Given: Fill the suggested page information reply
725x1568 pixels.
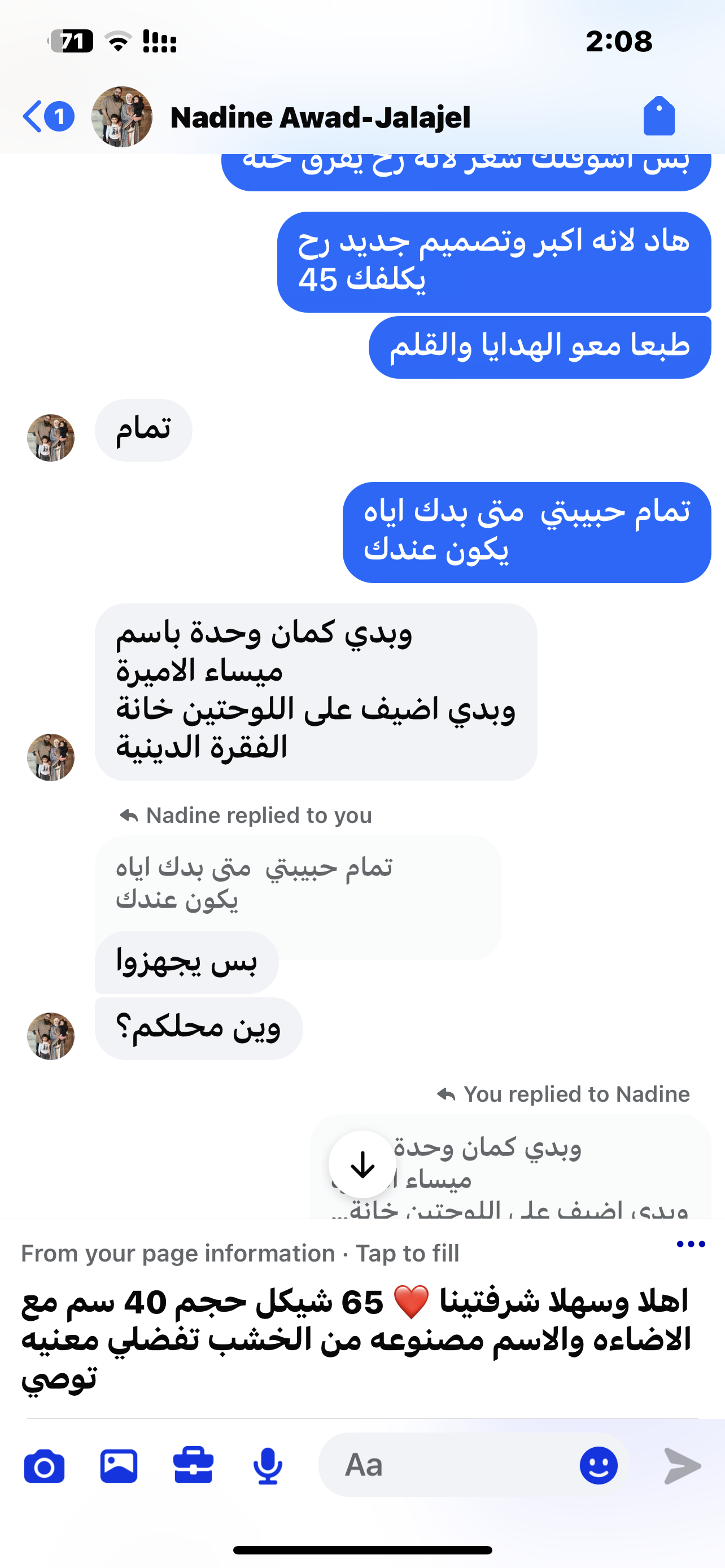Looking at the screenshot, I should 356,1338.
